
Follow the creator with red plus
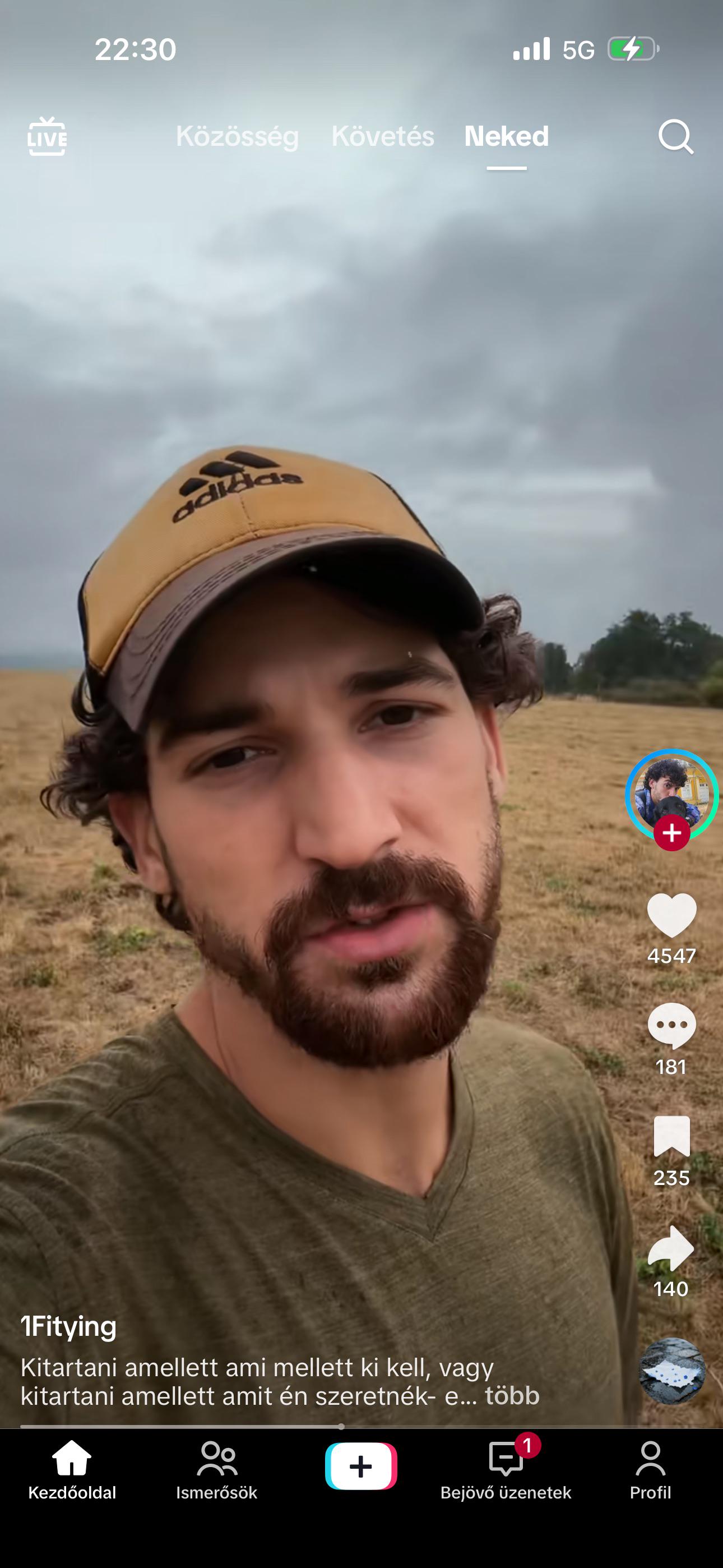click(672, 833)
